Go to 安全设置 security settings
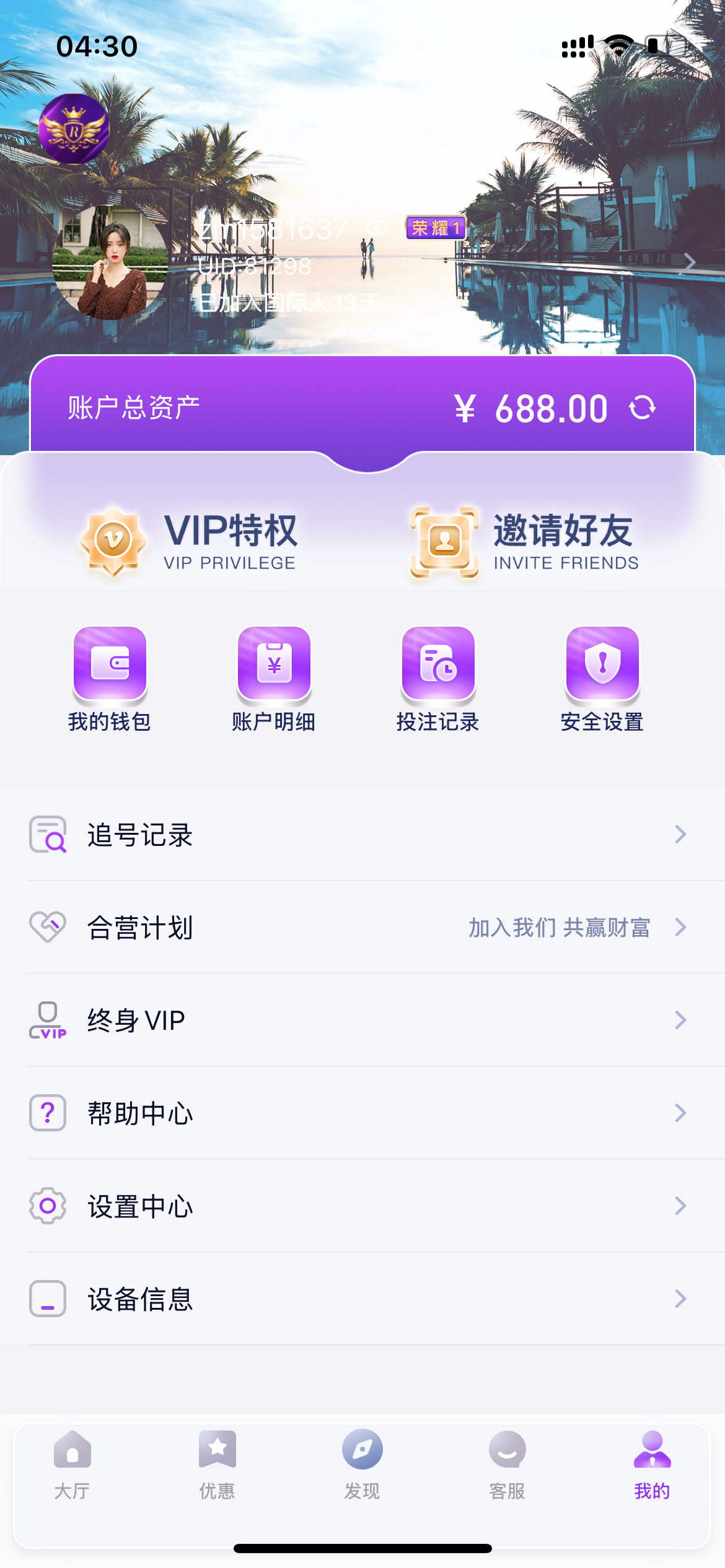 [602, 679]
